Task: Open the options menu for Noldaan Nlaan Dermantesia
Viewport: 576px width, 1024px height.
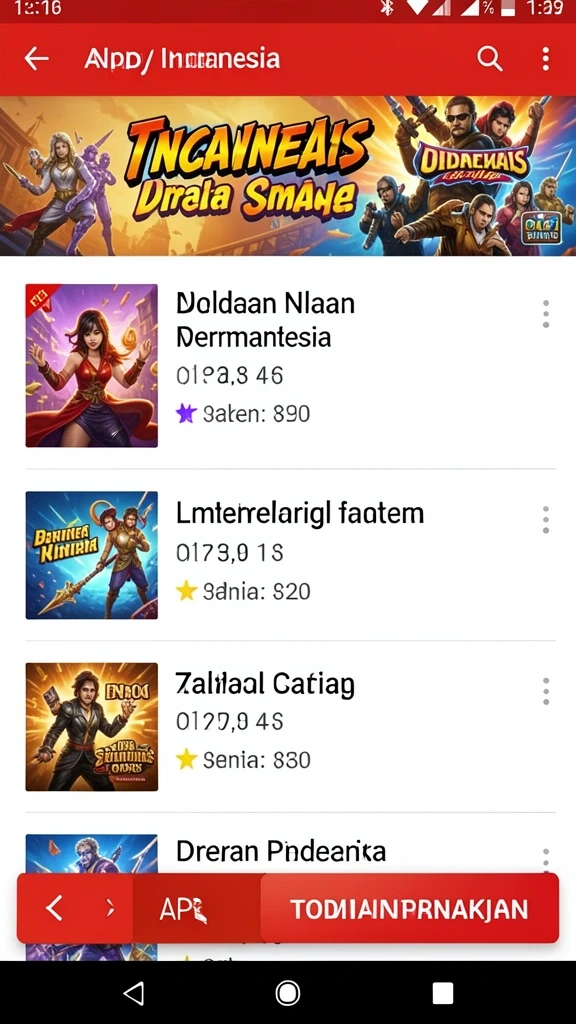Action: 545,314
